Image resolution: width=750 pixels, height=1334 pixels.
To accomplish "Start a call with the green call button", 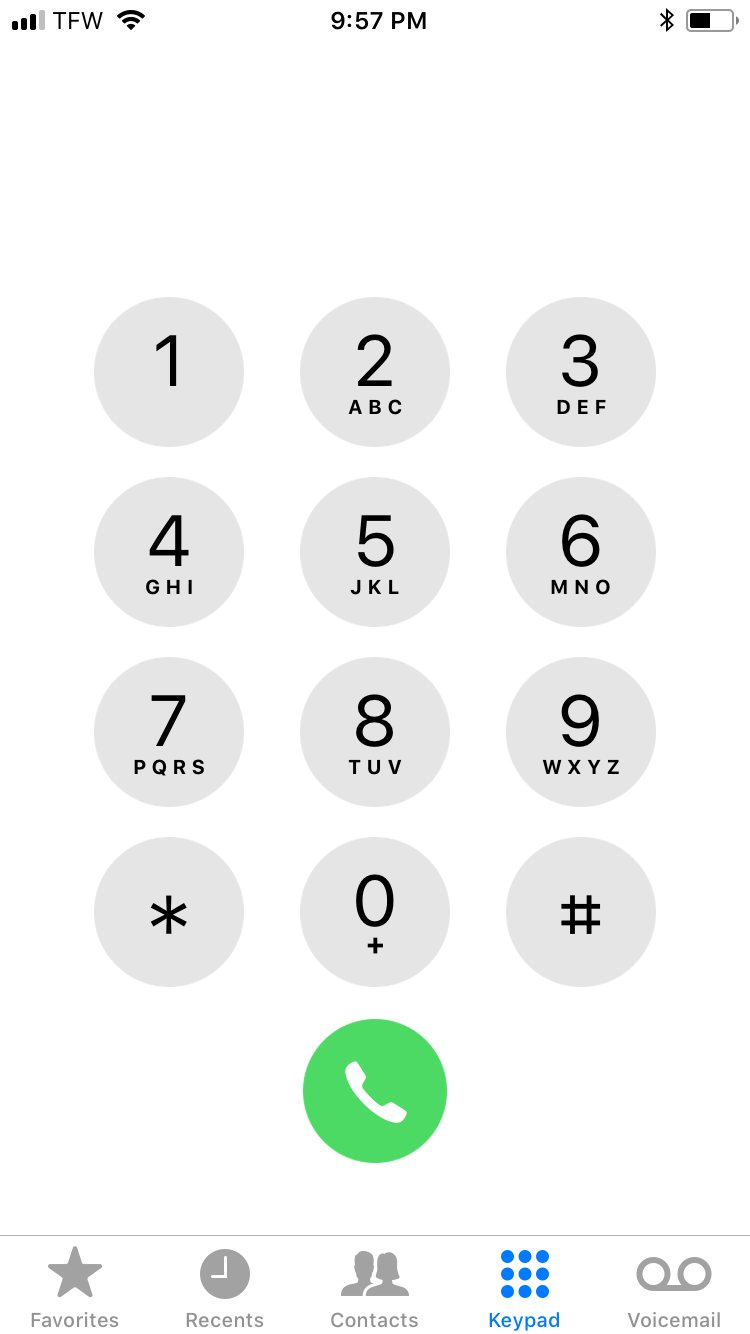I will click(375, 1090).
